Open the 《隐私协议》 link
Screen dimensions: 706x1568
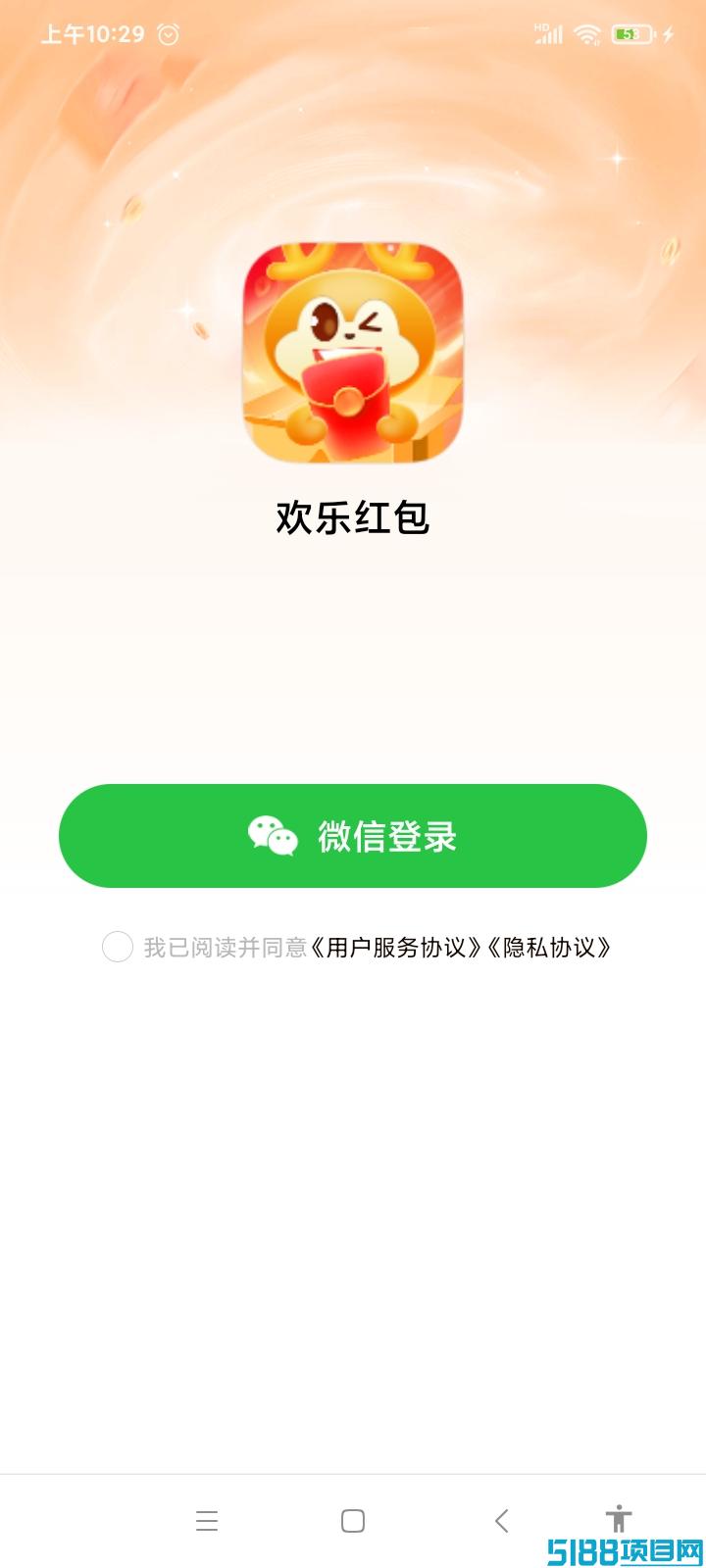(549, 948)
